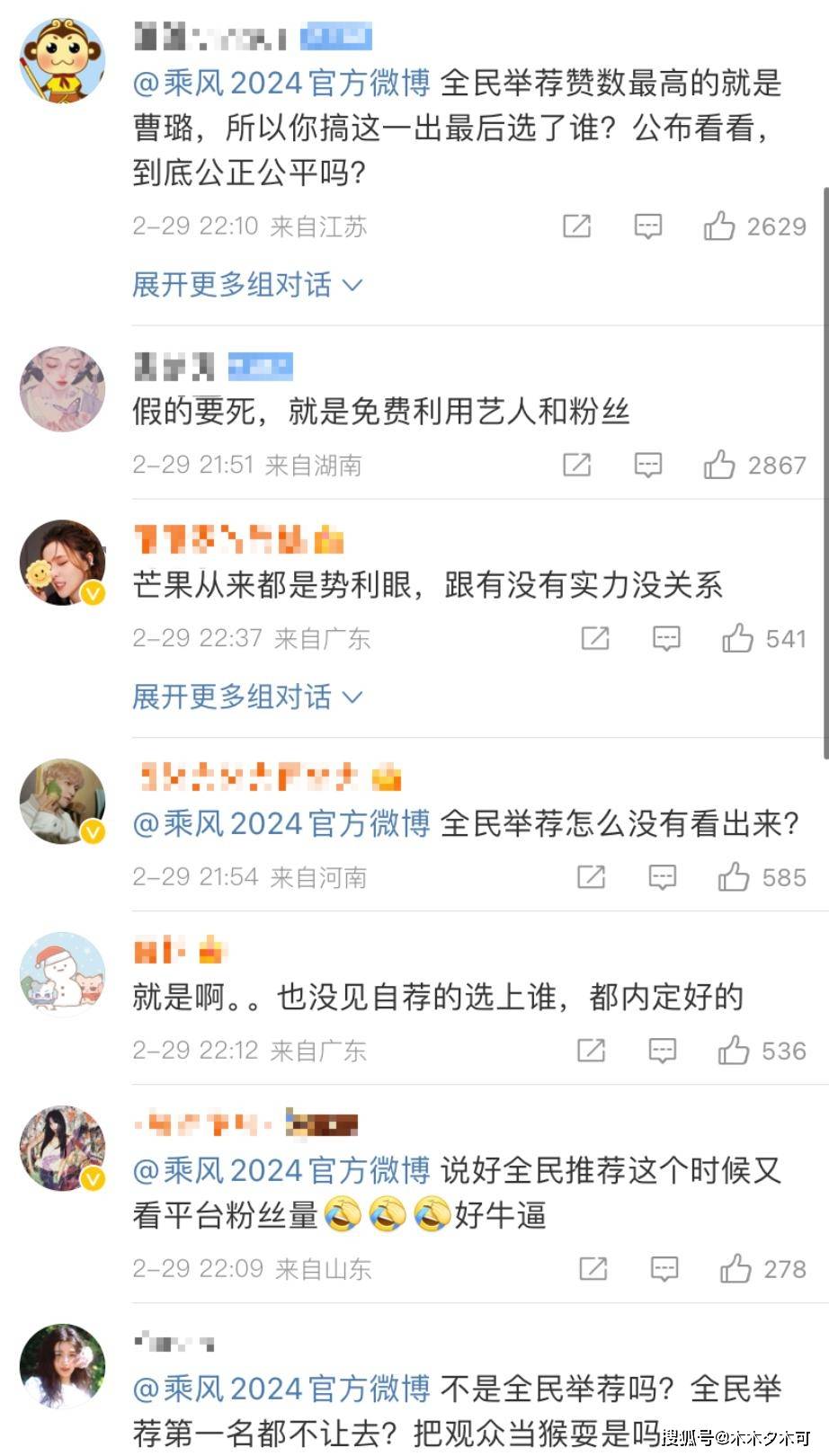The width and height of the screenshot is (829, 1456).
Task: Like the comment posted from 山东
Action: [735, 1268]
